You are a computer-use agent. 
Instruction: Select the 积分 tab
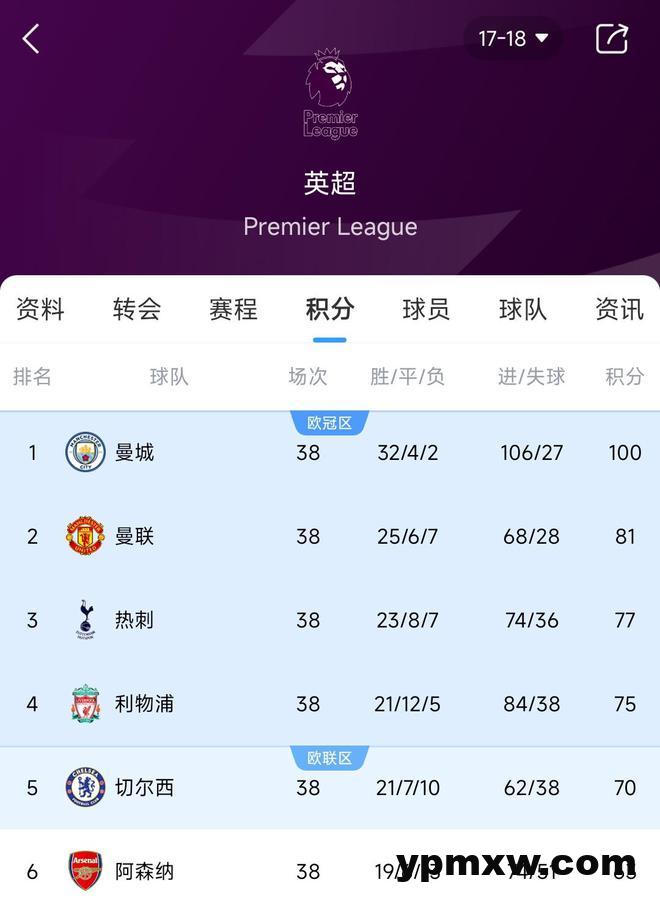(330, 310)
